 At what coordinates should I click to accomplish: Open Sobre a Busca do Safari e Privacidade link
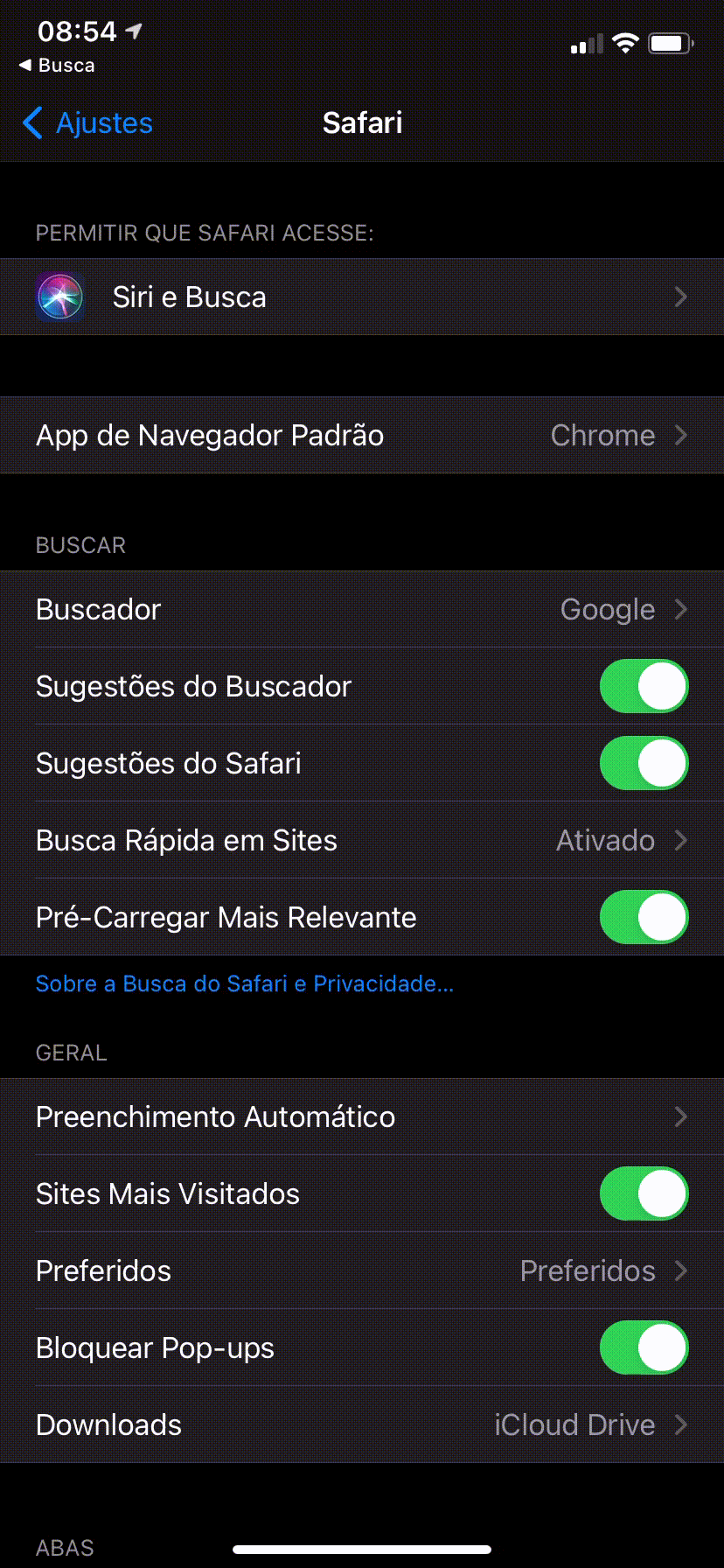[244, 983]
